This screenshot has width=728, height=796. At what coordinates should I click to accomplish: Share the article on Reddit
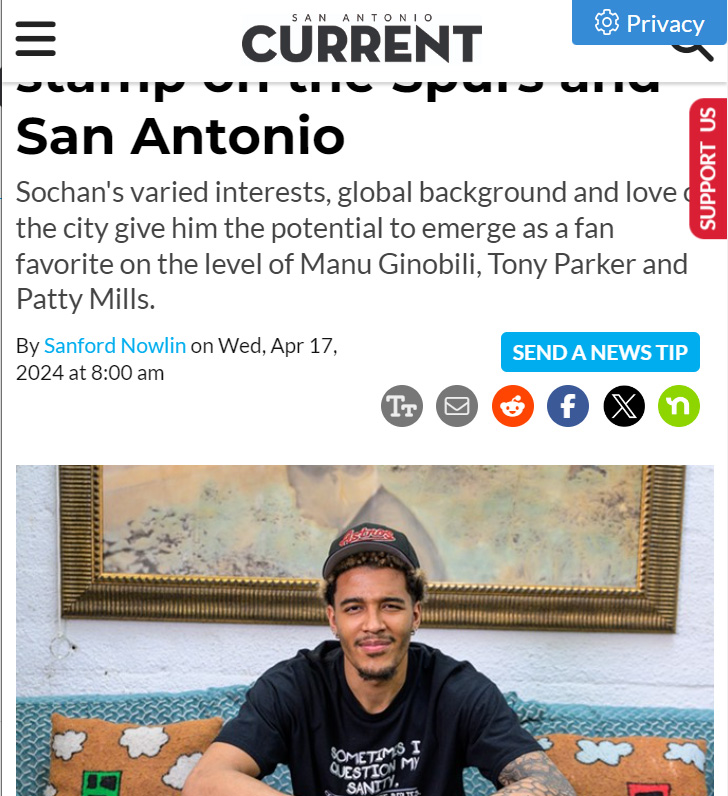513,406
